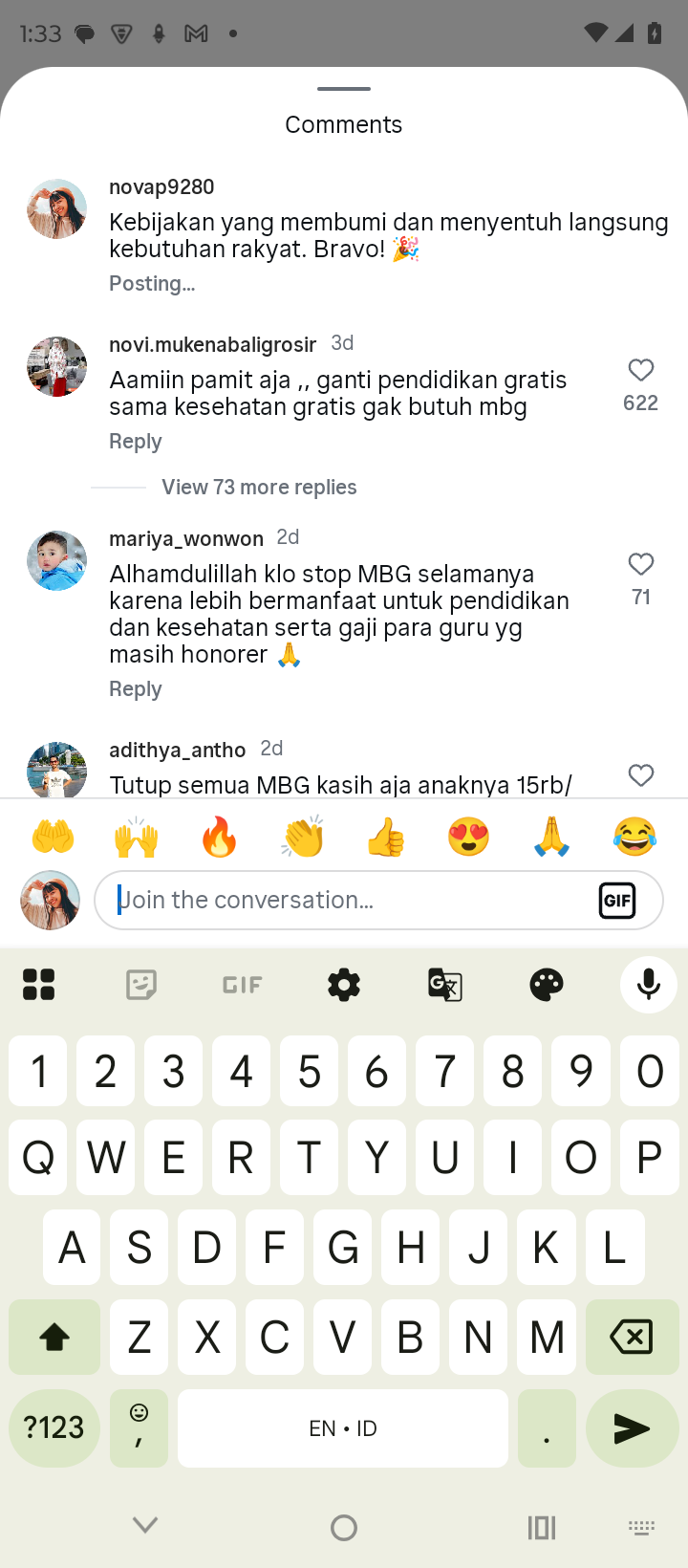Open the GIF picker in comment box
The width and height of the screenshot is (688, 1568).
coord(617,901)
